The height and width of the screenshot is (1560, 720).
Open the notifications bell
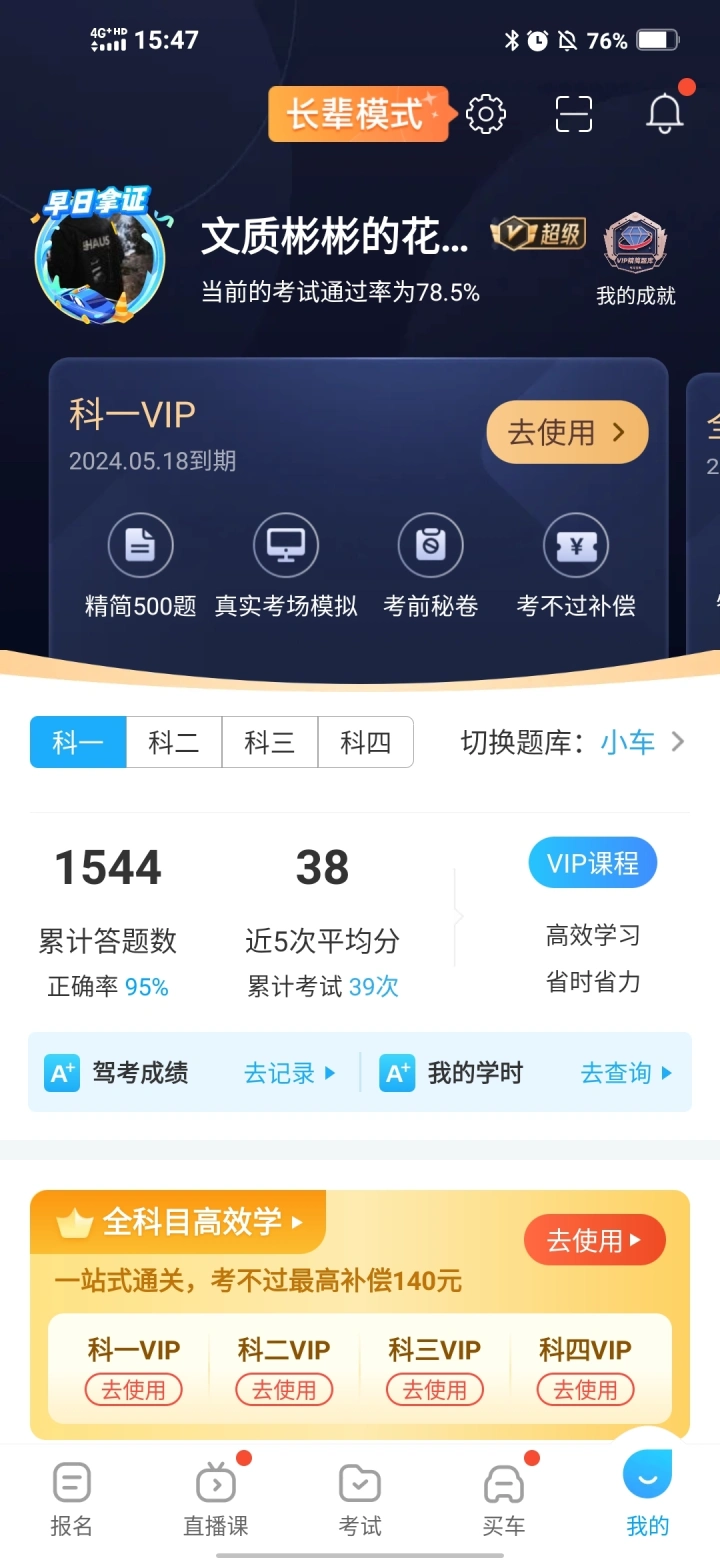point(664,113)
